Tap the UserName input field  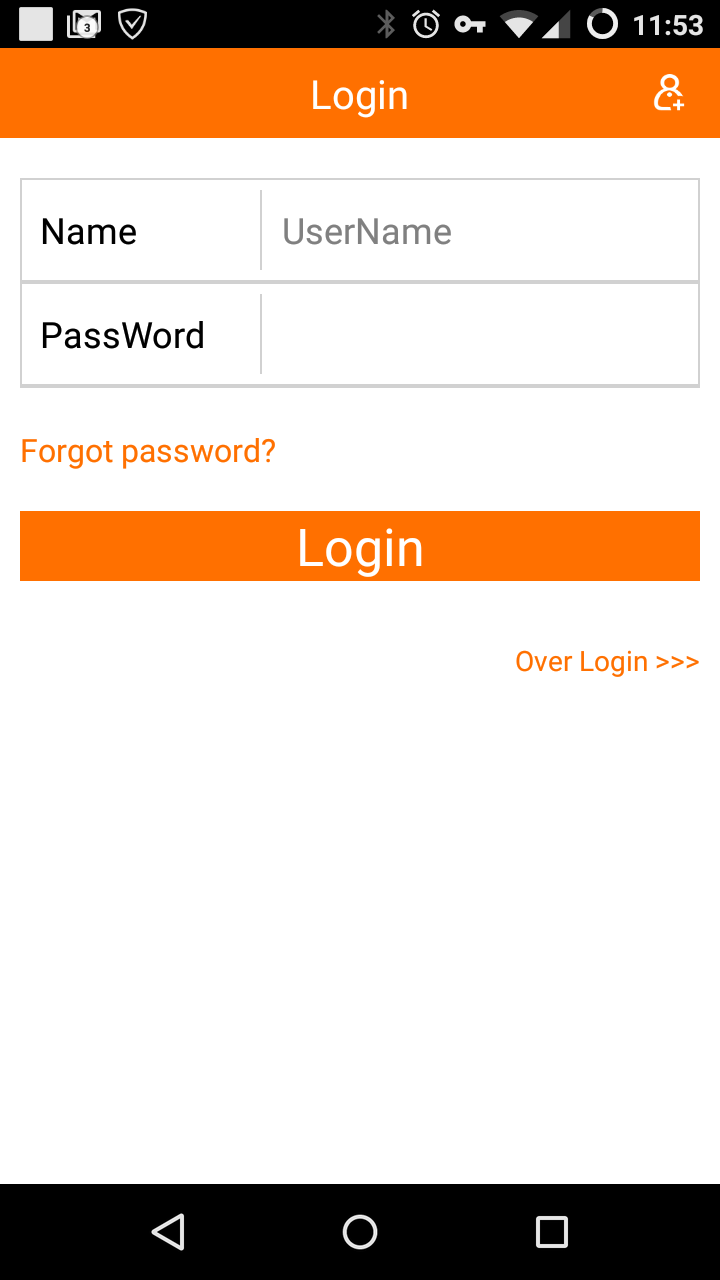480,231
